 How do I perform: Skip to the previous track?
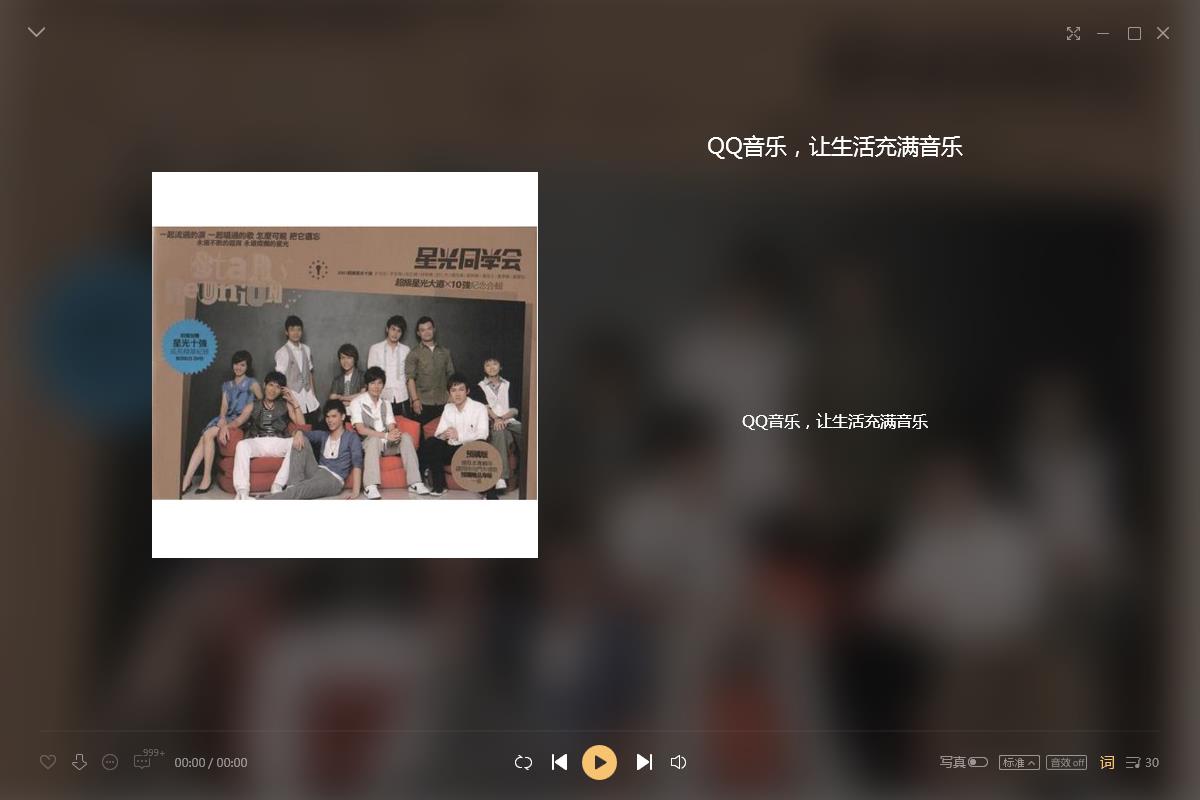coord(560,762)
